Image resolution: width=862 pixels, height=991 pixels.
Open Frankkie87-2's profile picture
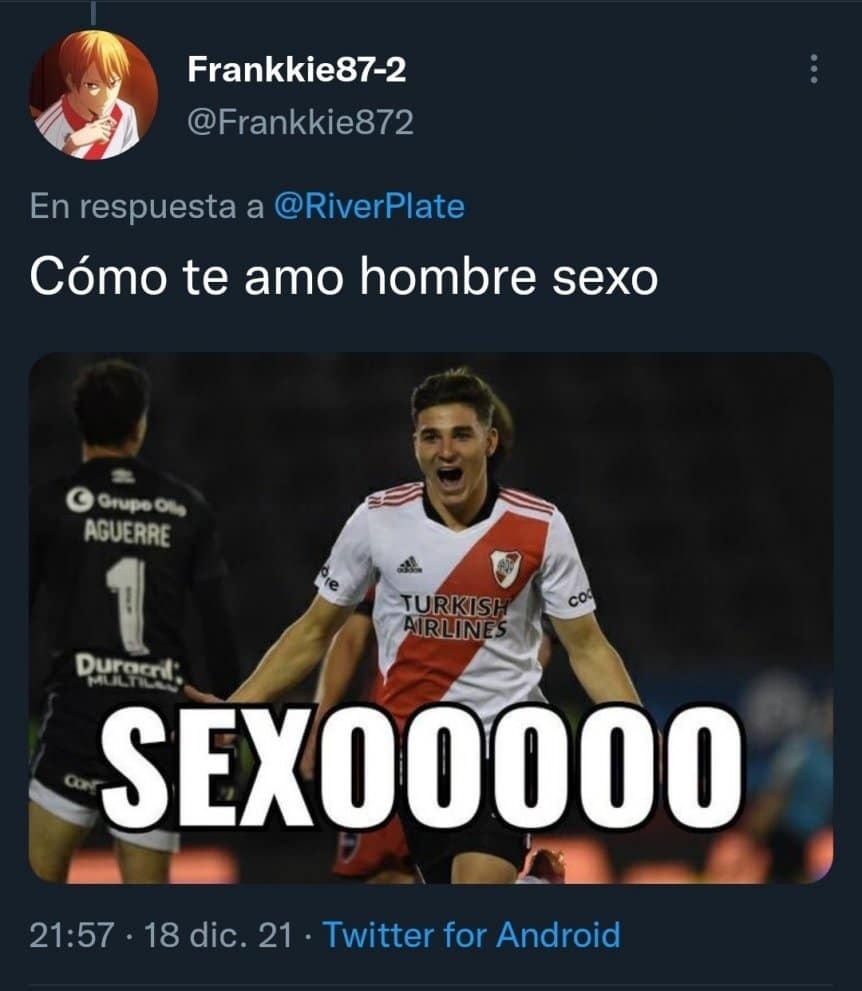point(94,95)
